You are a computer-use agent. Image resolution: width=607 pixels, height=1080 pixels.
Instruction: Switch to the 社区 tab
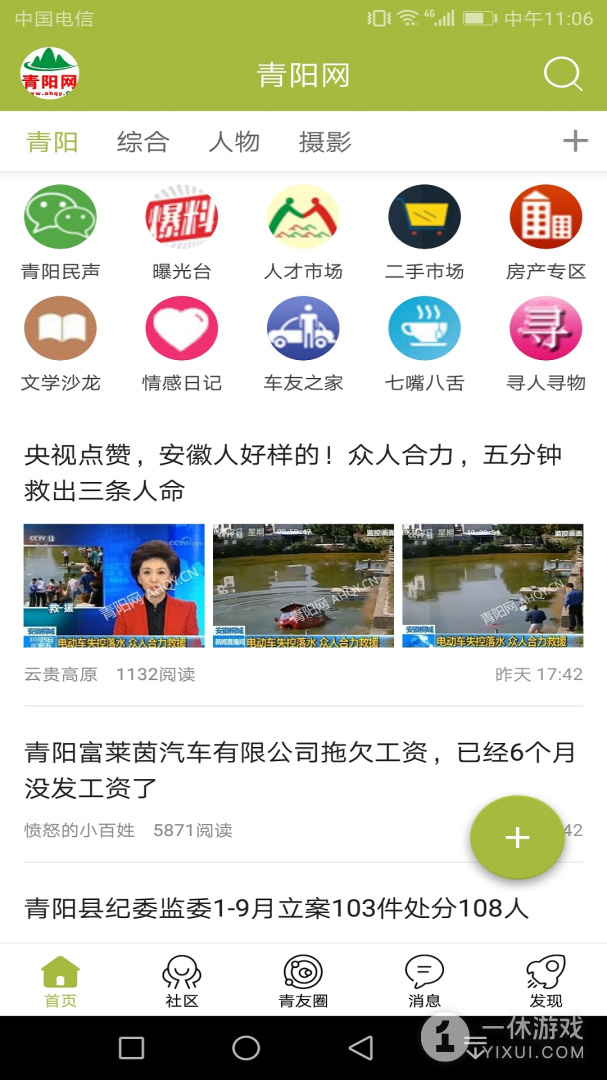182,981
